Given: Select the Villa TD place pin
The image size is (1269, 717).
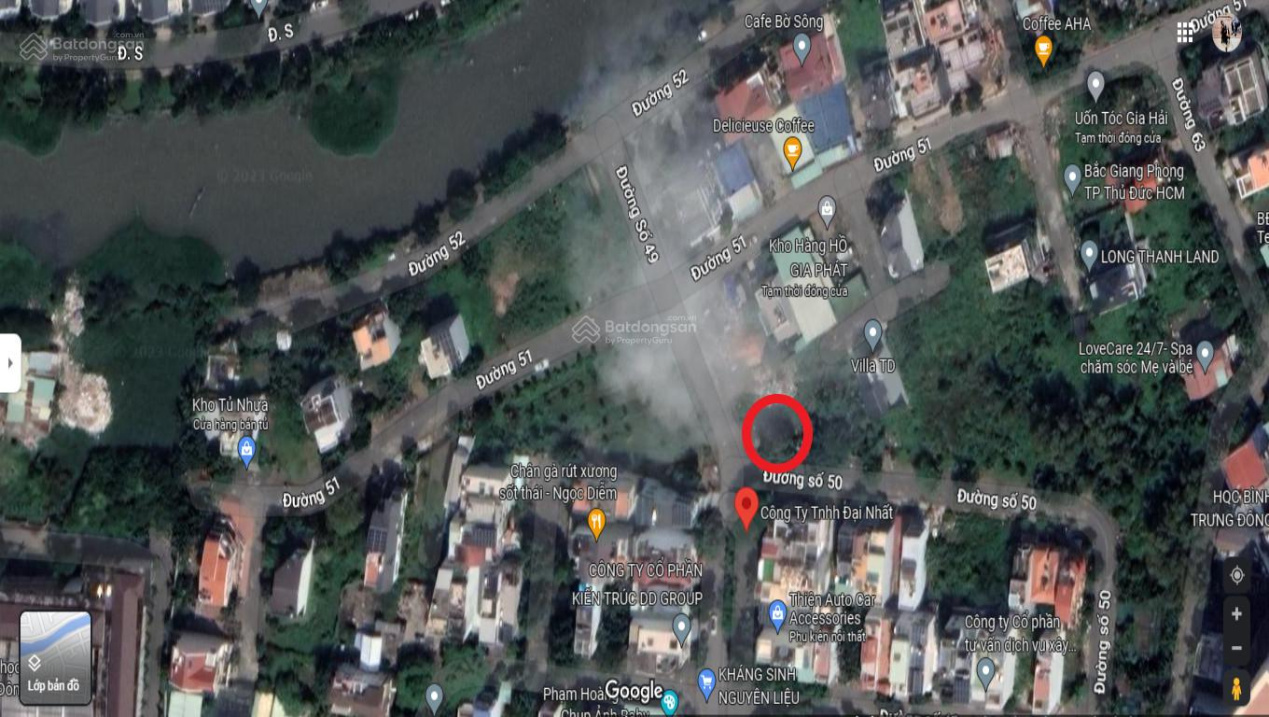Looking at the screenshot, I should 873,333.
